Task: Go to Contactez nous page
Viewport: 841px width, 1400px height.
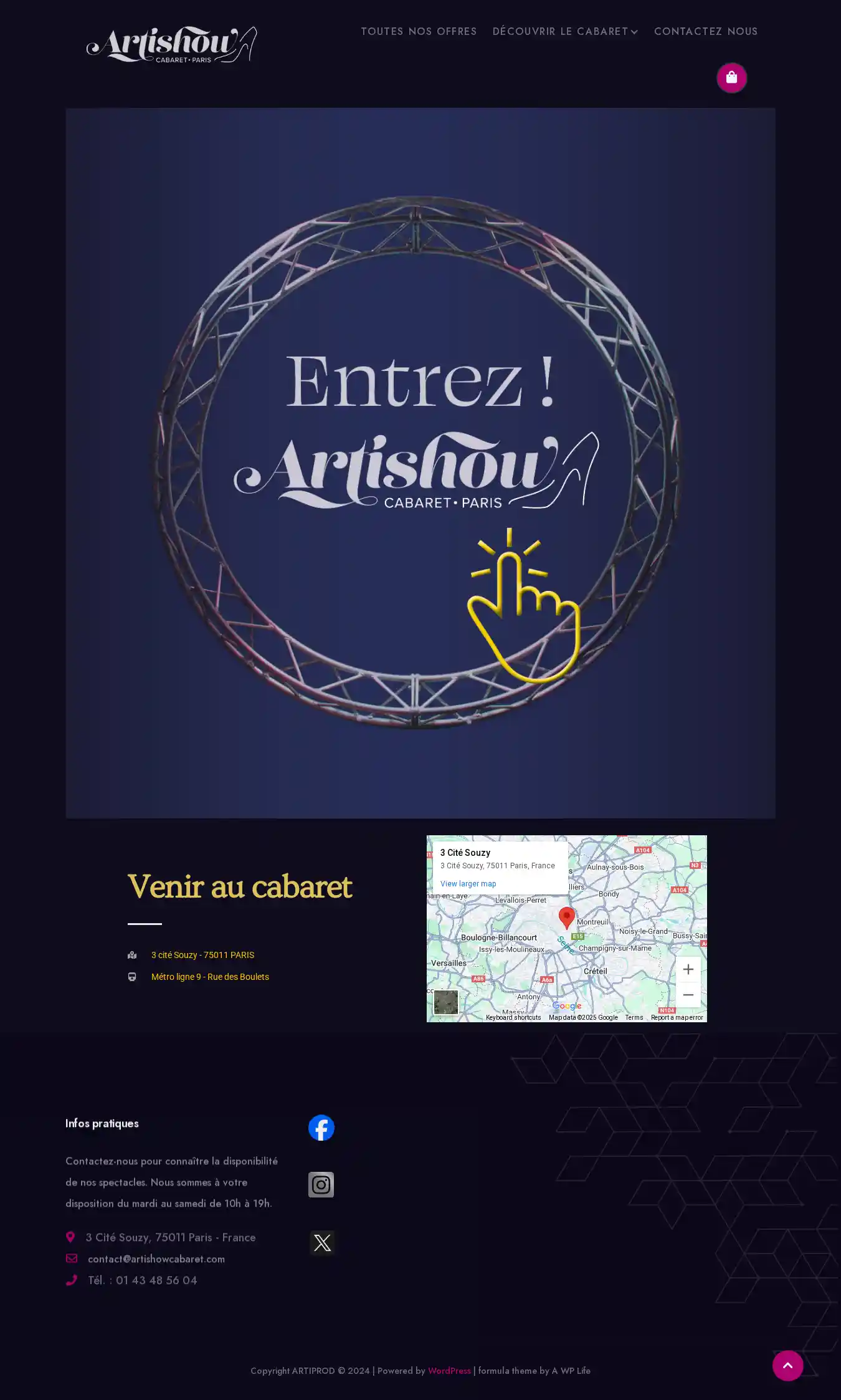Action: [705, 31]
